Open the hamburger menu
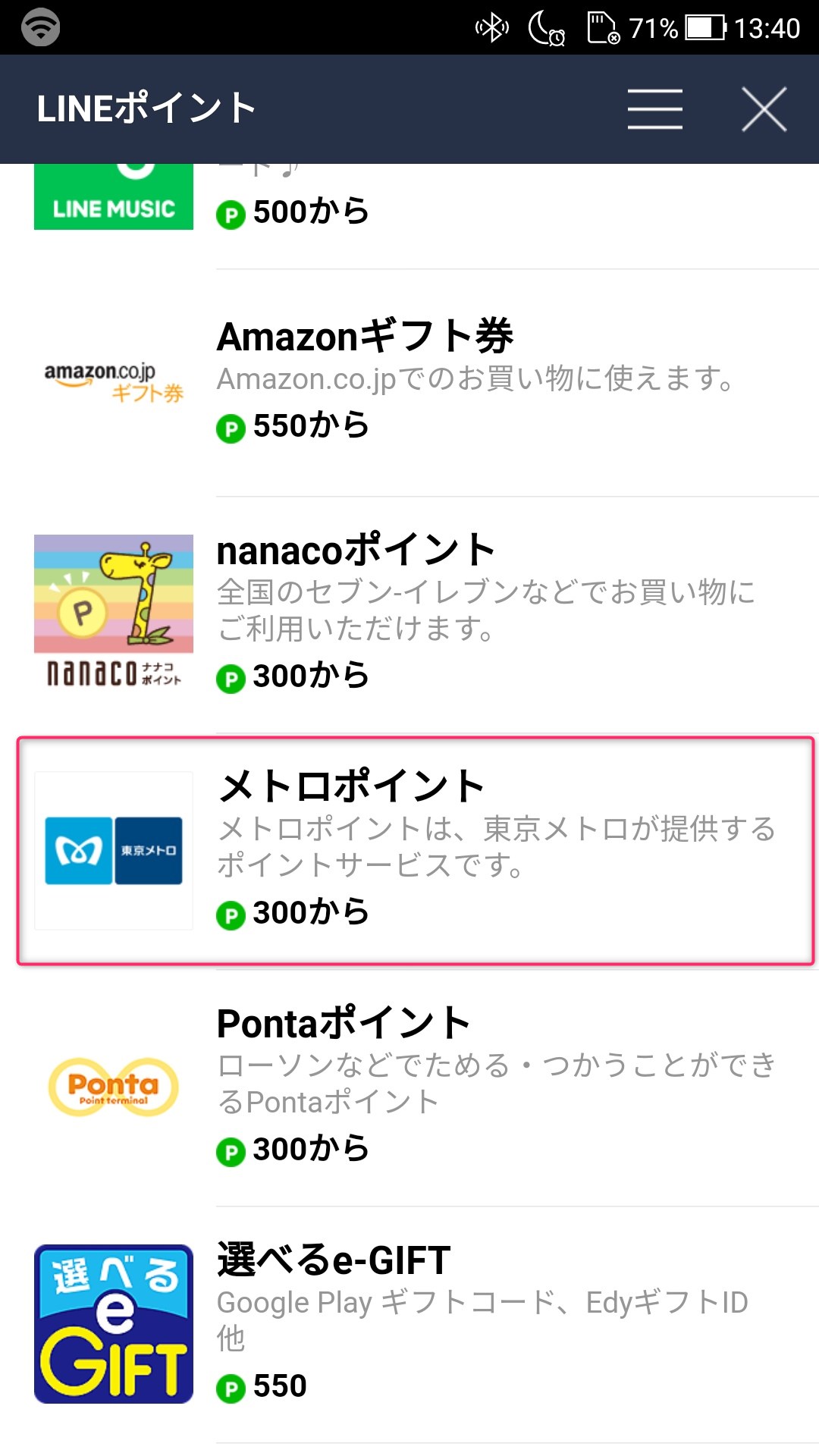 click(x=655, y=109)
